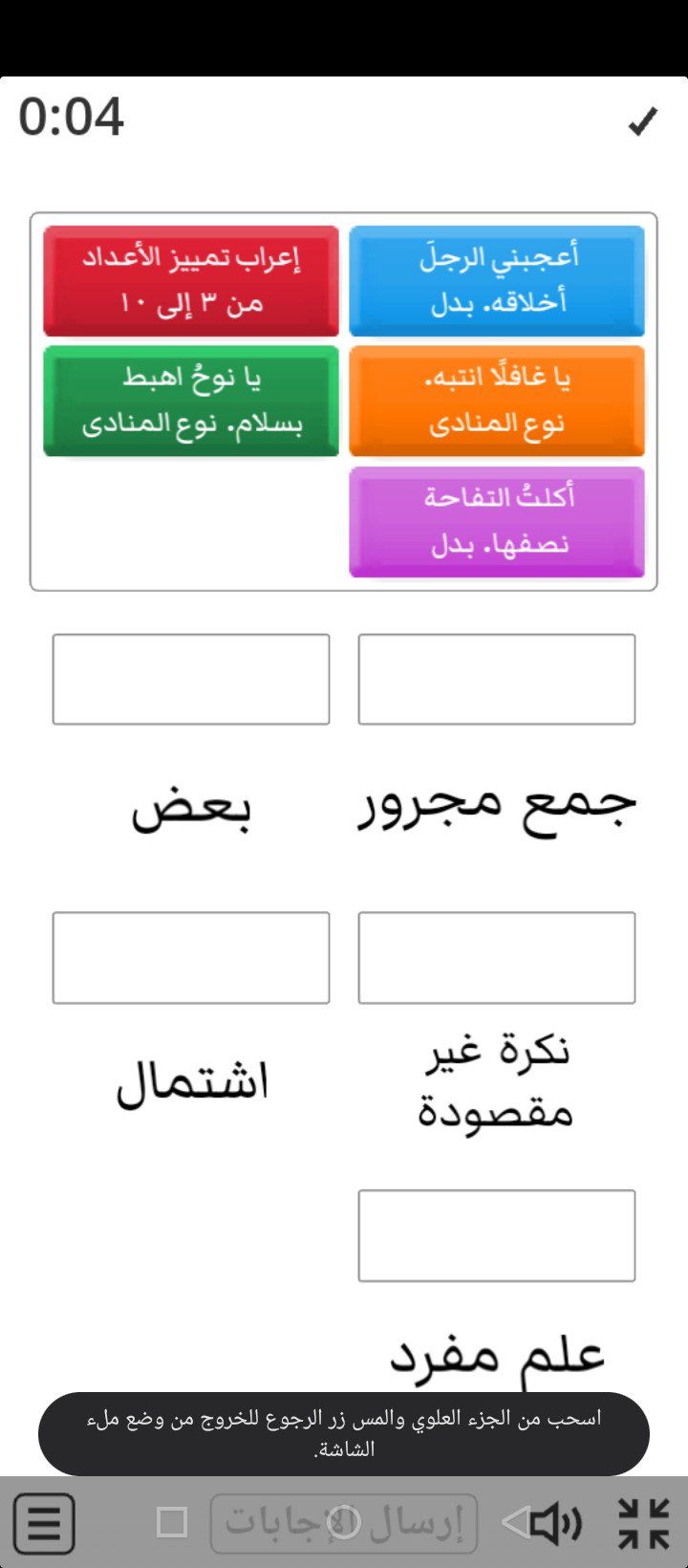Pick the green tile يا نوحُ اهبط بسلام
688x1568 pixels.
click(191, 402)
